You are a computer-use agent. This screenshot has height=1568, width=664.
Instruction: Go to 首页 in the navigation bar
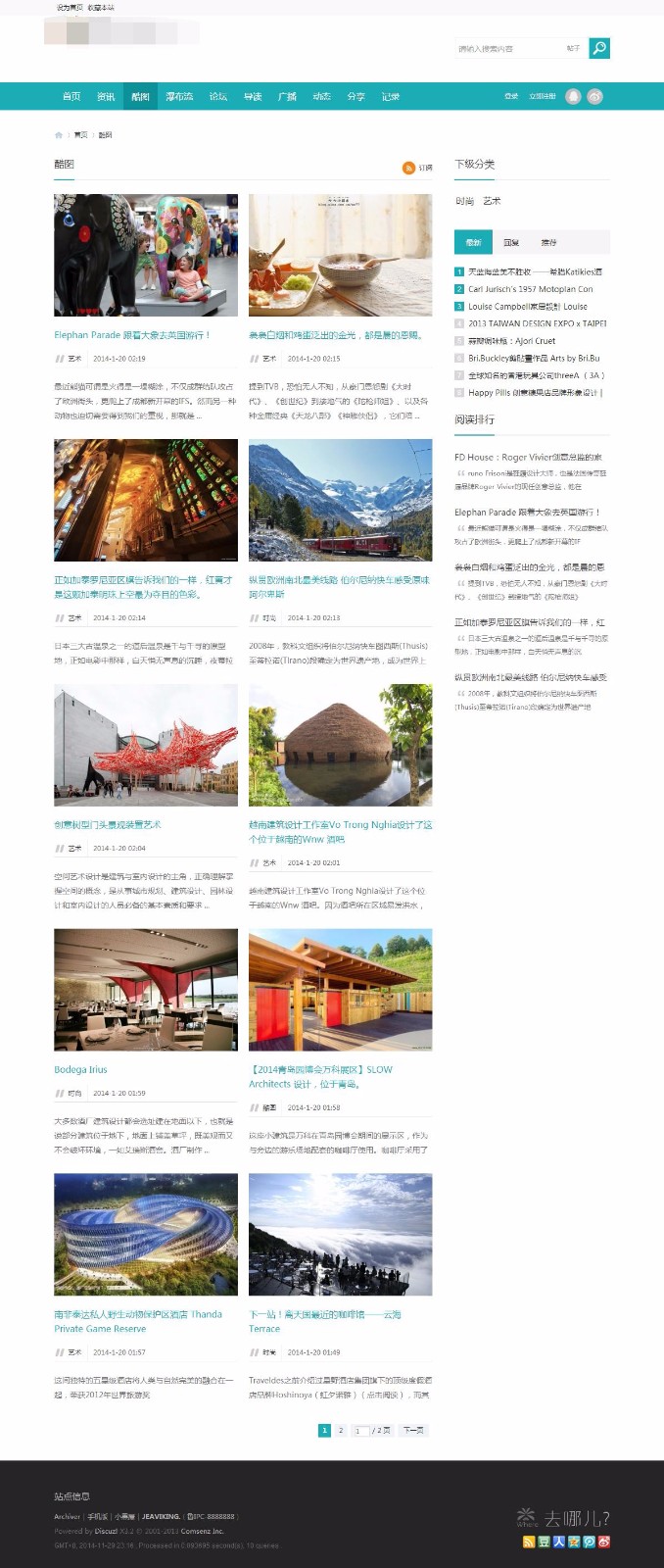71,96
